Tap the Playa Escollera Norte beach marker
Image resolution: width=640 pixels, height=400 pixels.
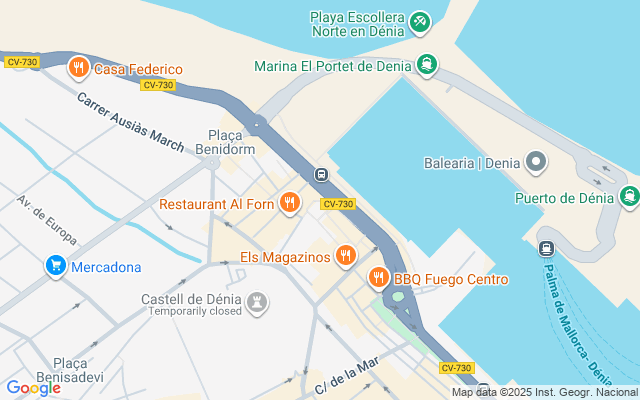click(421, 22)
